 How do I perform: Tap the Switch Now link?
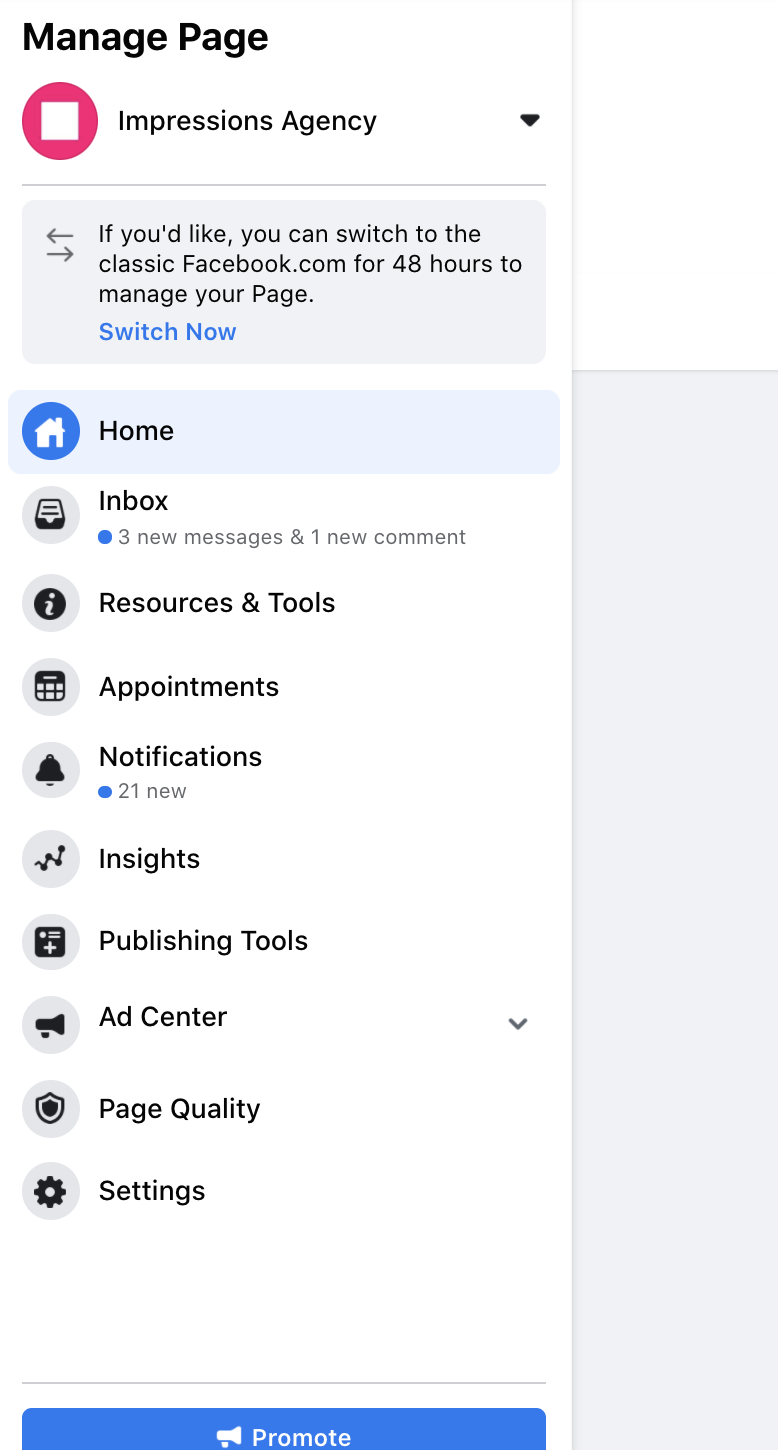(167, 332)
